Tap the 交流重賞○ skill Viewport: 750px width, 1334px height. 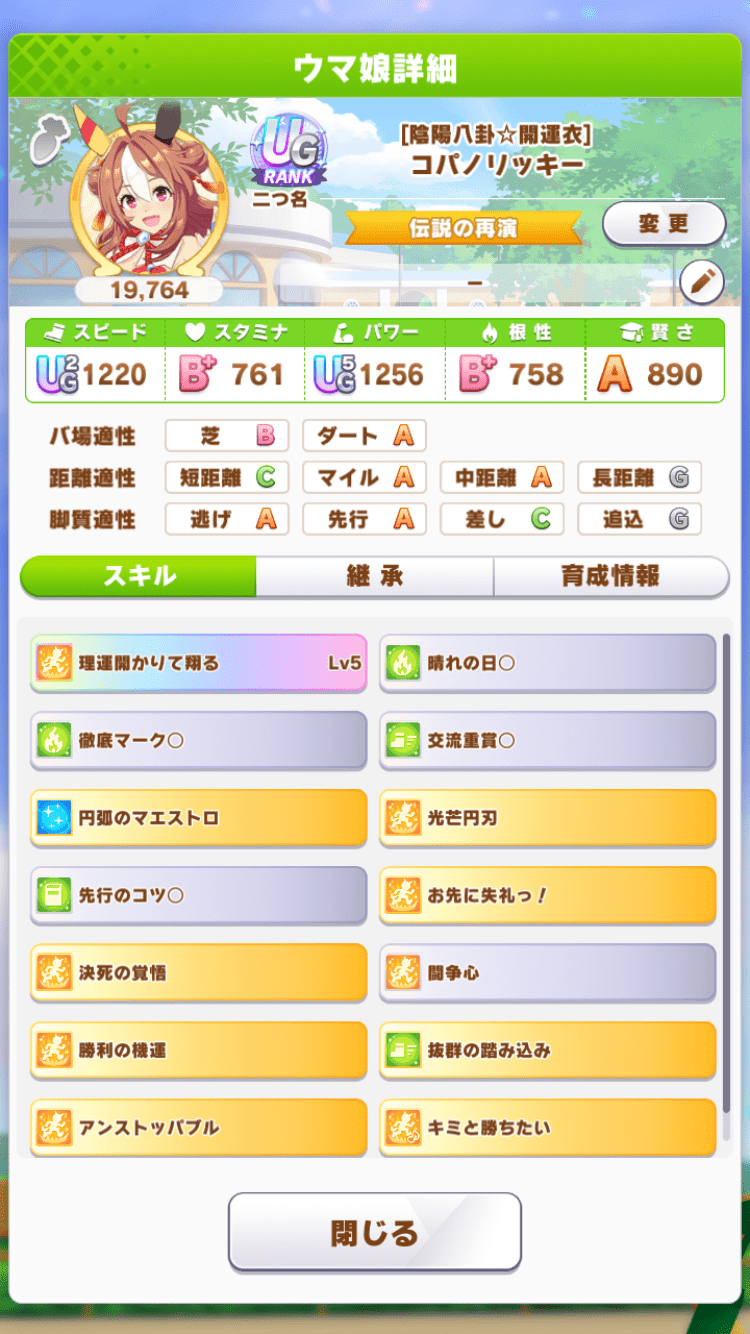547,740
